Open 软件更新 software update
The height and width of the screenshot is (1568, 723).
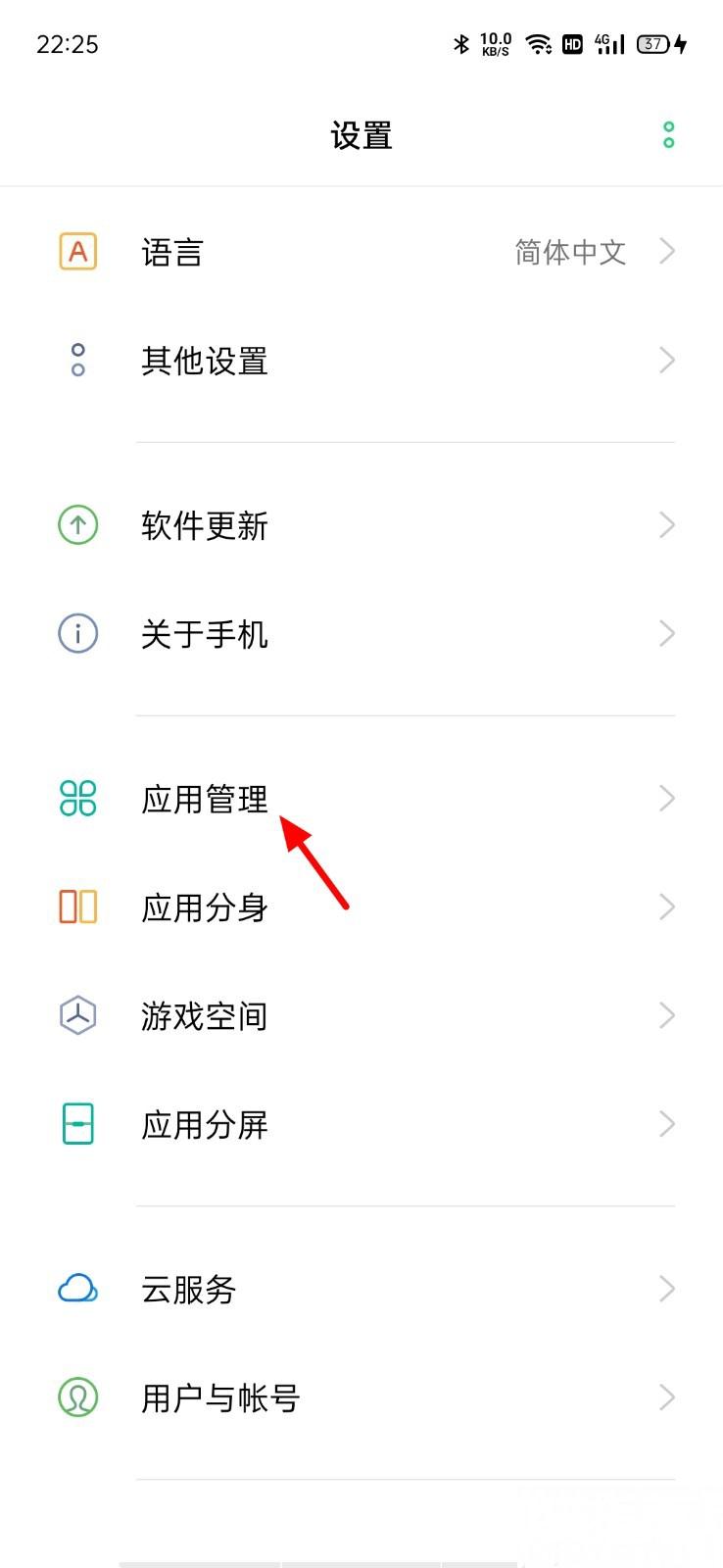pyautogui.click(x=362, y=526)
